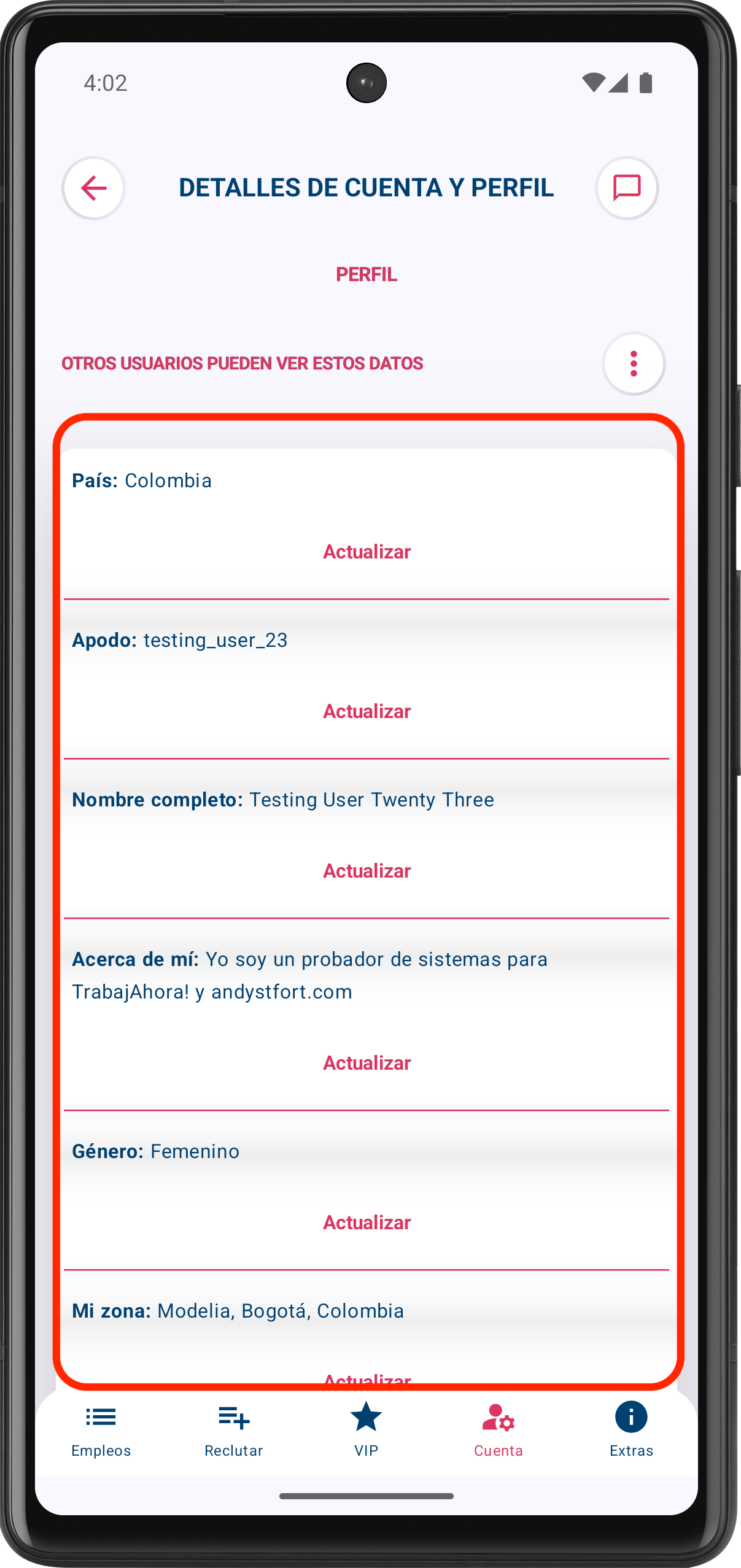Go back using the arrow button
Viewport: 741px width, 1568px height.
click(93, 188)
